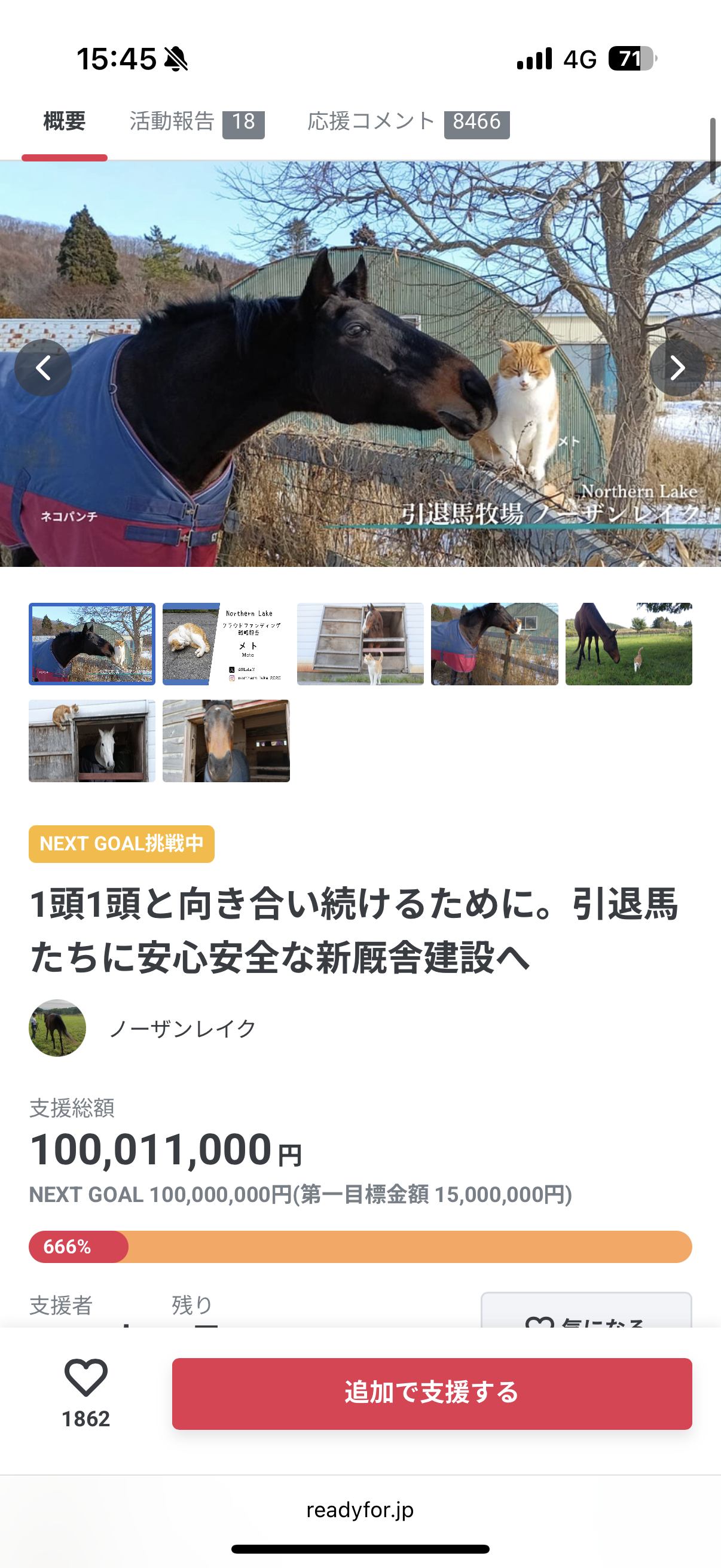This screenshot has width=721, height=1568.
Task: Select the 概要 tab
Action: coord(64,122)
